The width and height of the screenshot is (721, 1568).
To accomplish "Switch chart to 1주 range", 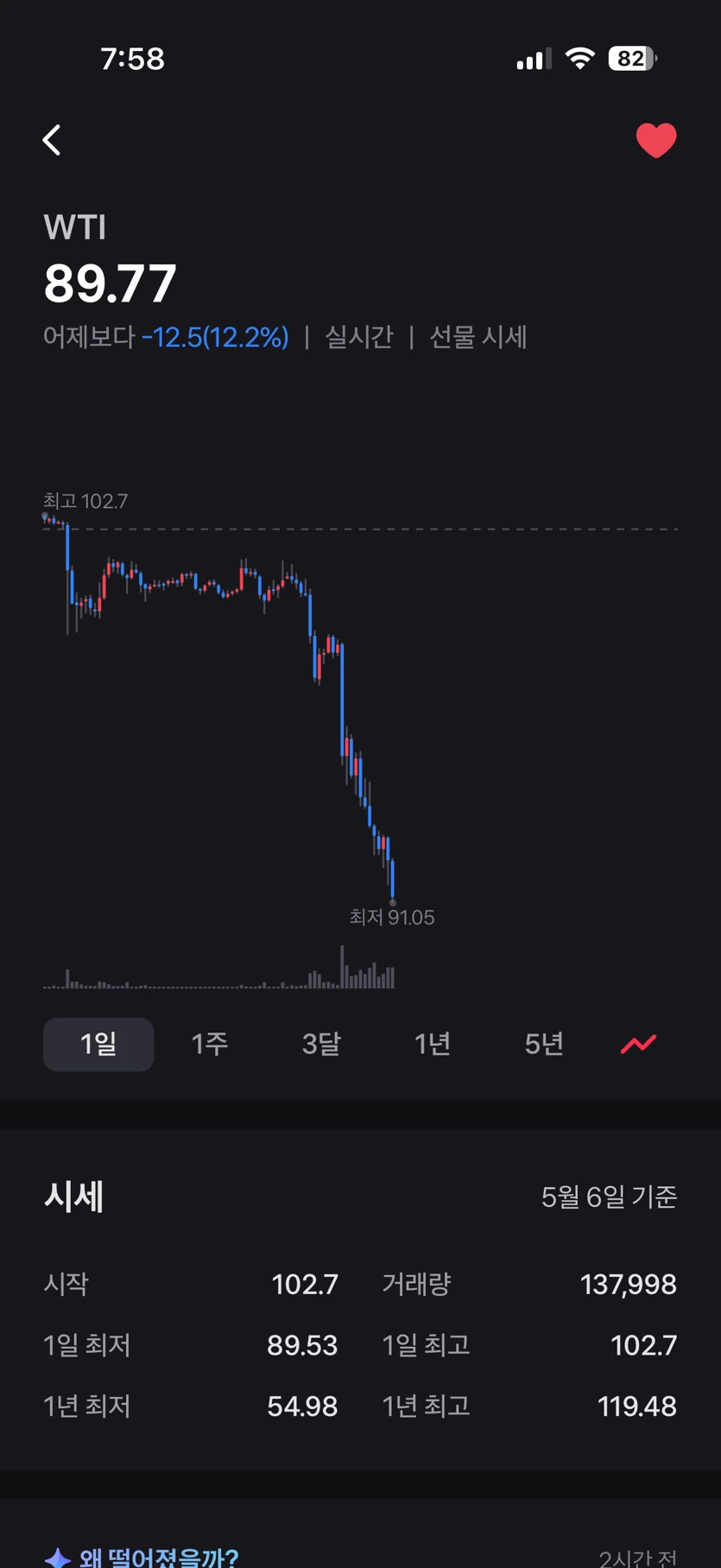I will [x=210, y=1044].
